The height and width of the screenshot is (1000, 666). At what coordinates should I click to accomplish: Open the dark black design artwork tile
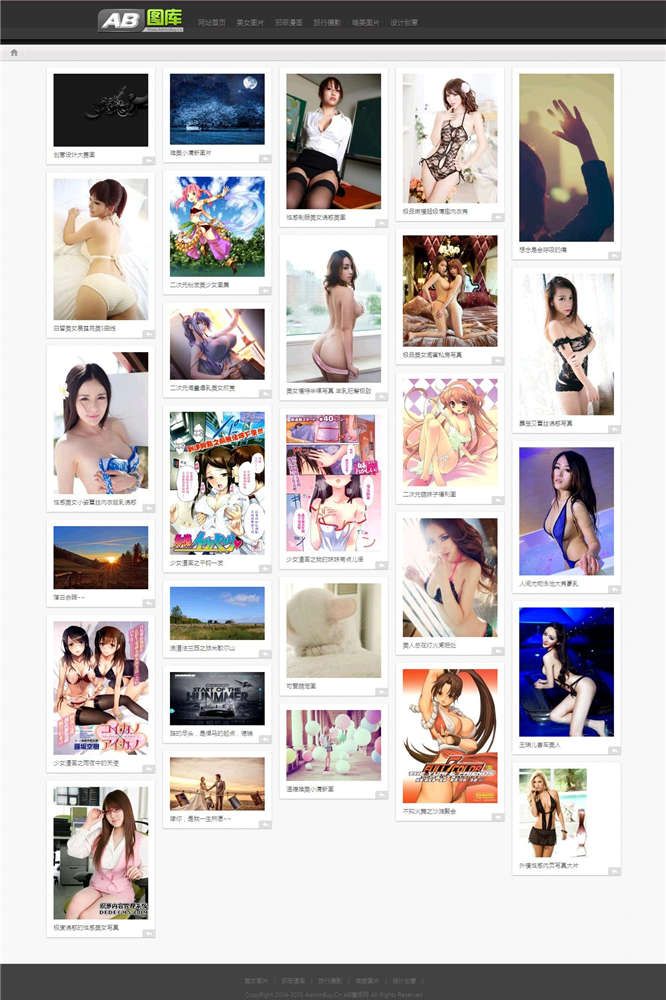tap(100, 110)
